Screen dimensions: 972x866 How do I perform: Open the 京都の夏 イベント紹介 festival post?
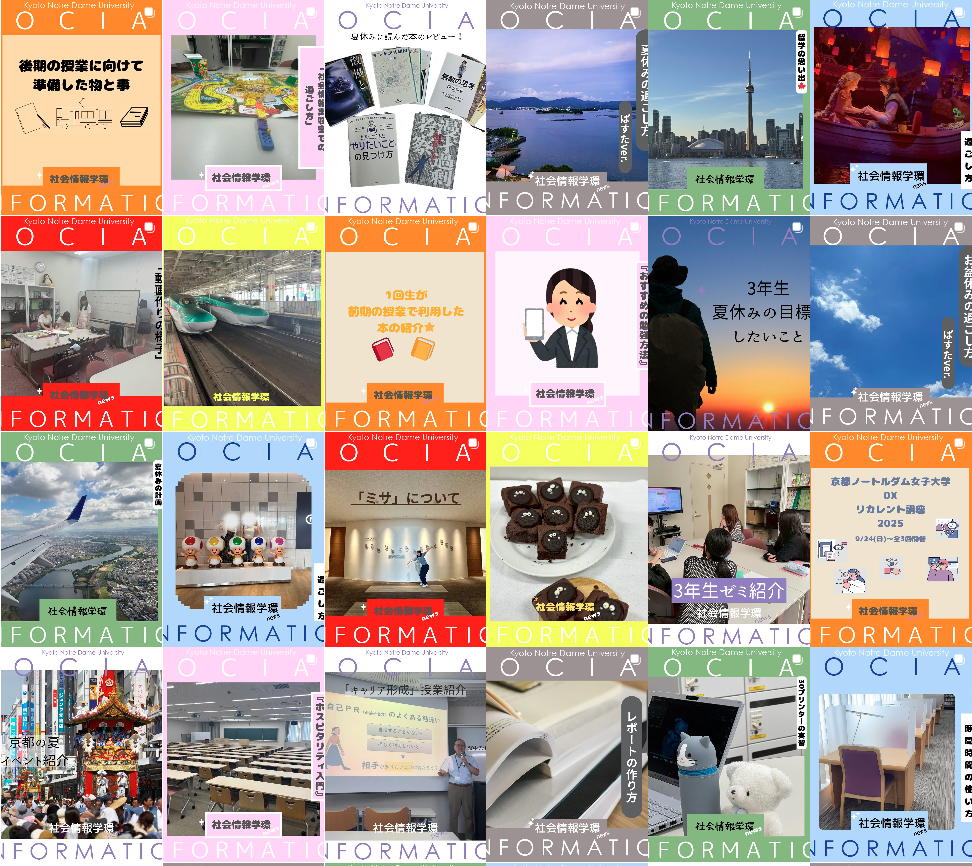coord(80,755)
